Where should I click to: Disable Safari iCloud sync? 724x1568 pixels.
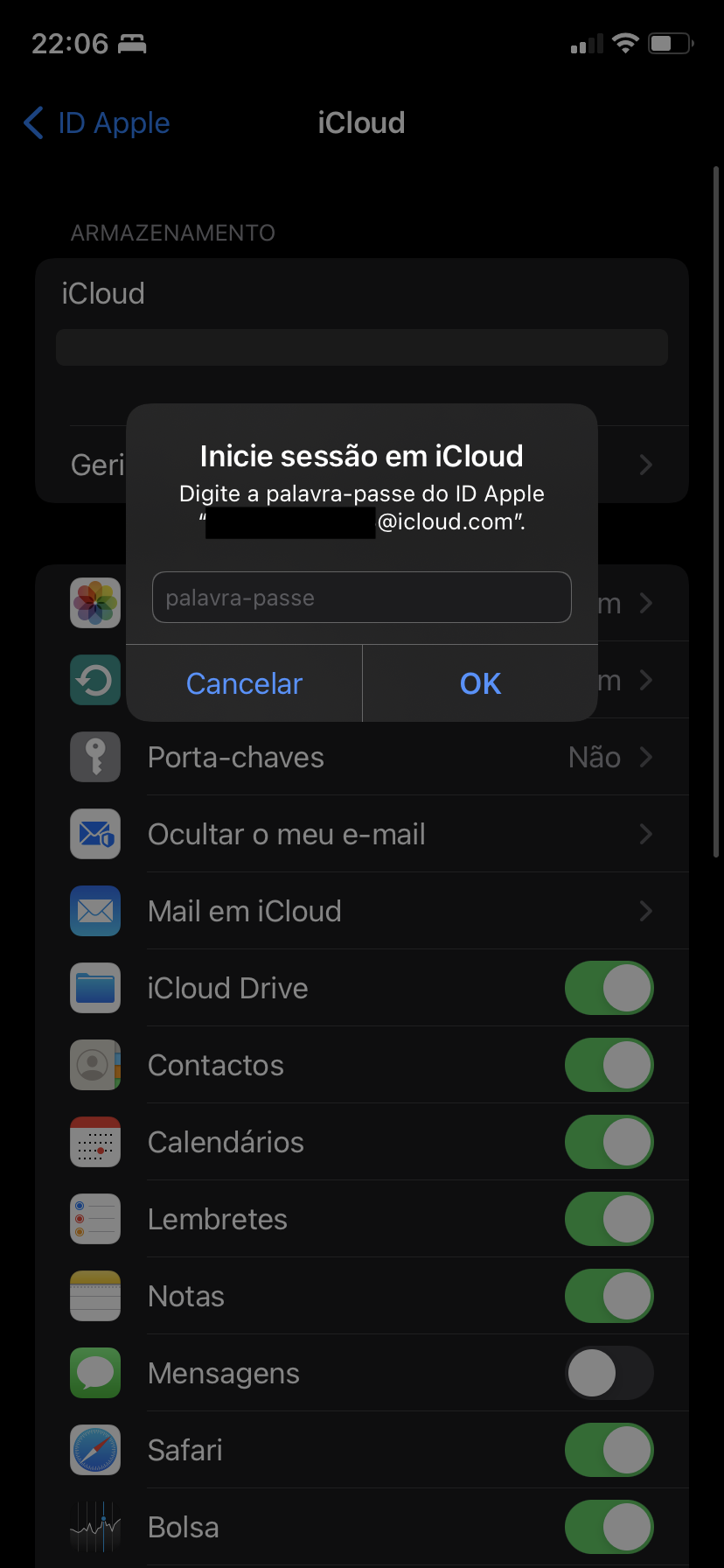pyautogui.click(x=609, y=1450)
